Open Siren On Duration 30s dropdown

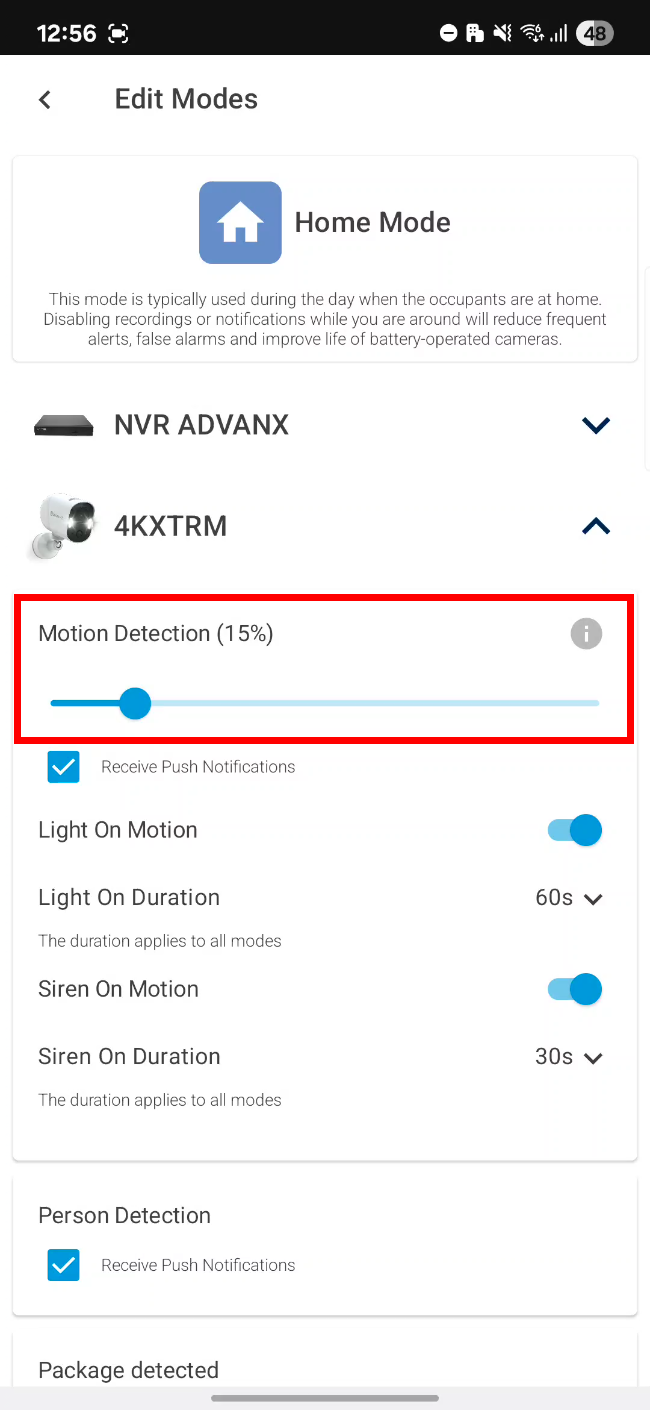[x=568, y=1057]
